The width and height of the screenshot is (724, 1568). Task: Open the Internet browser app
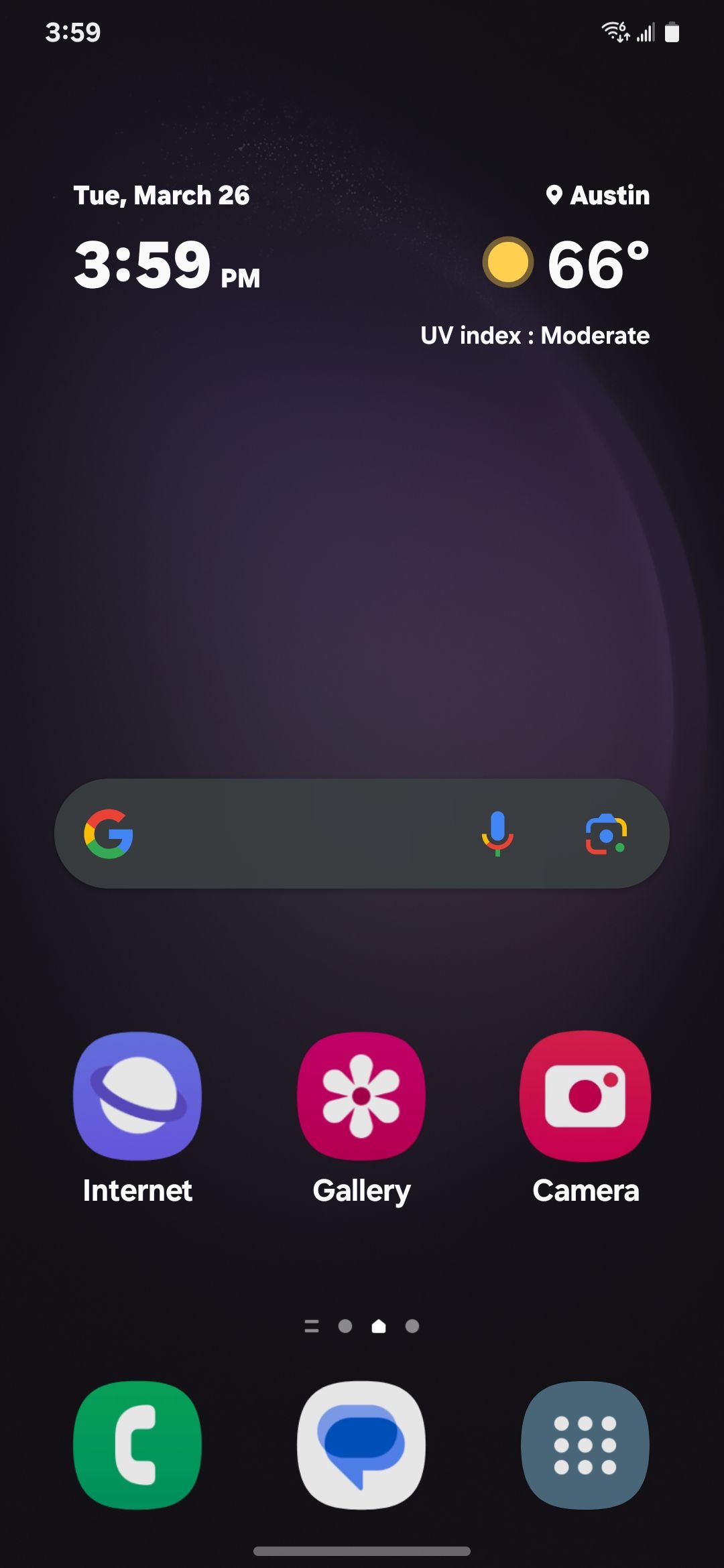tap(137, 1096)
